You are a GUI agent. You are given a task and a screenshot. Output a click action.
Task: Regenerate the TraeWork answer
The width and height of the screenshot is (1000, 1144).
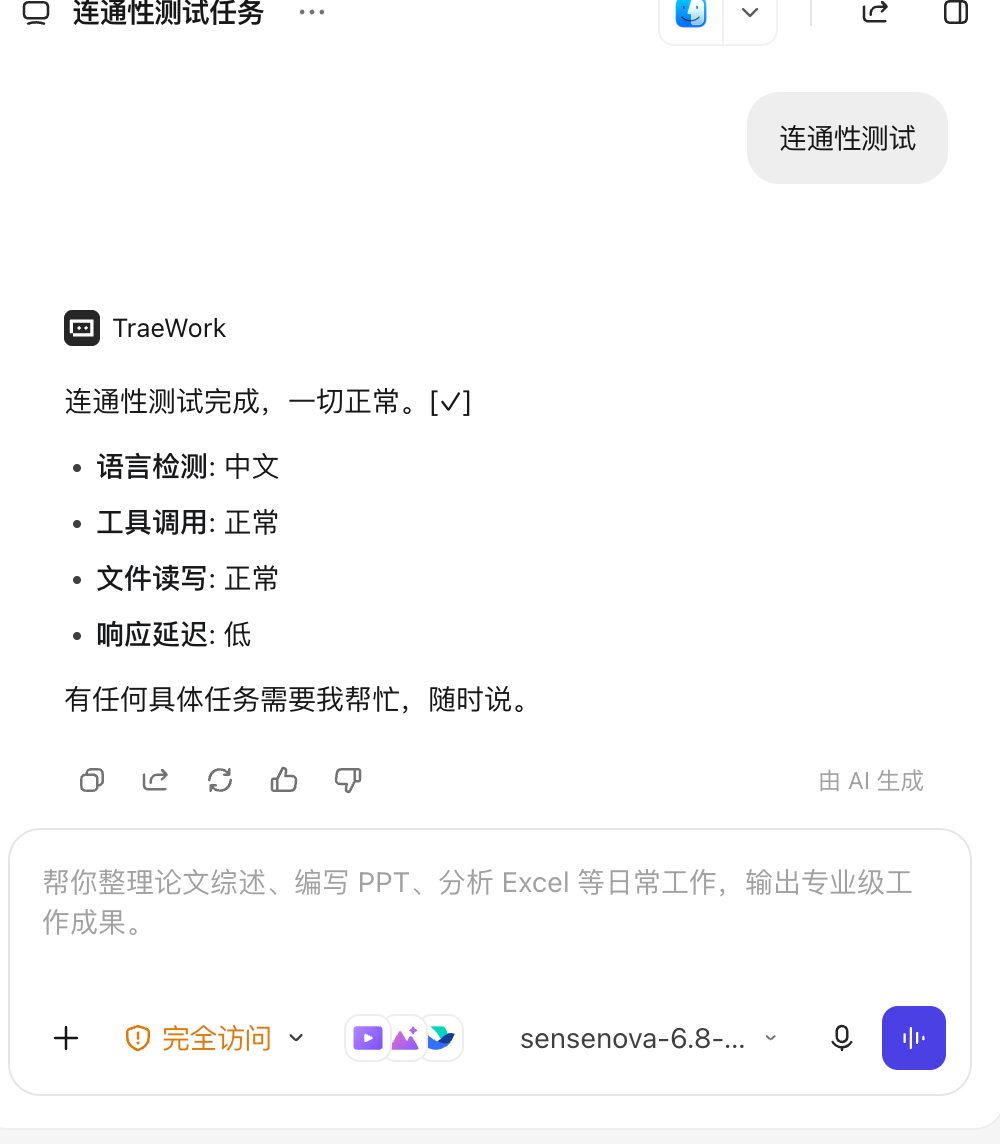coord(220,781)
